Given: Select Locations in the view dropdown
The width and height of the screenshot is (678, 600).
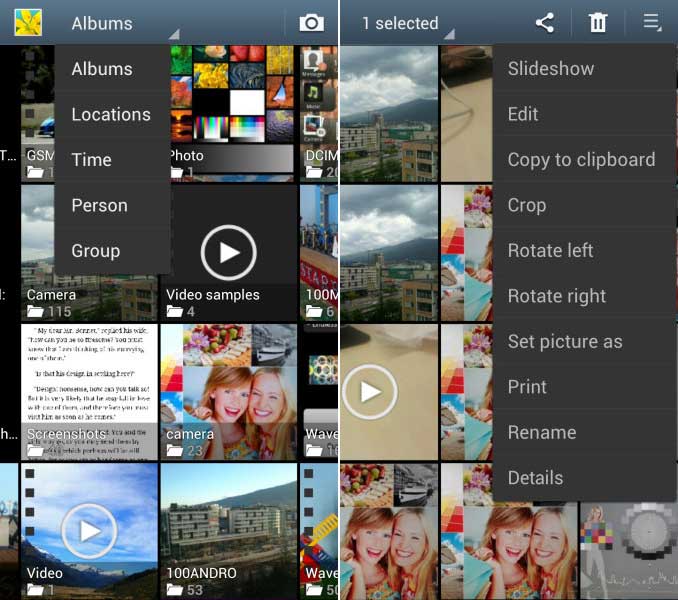Looking at the screenshot, I should 111,114.
